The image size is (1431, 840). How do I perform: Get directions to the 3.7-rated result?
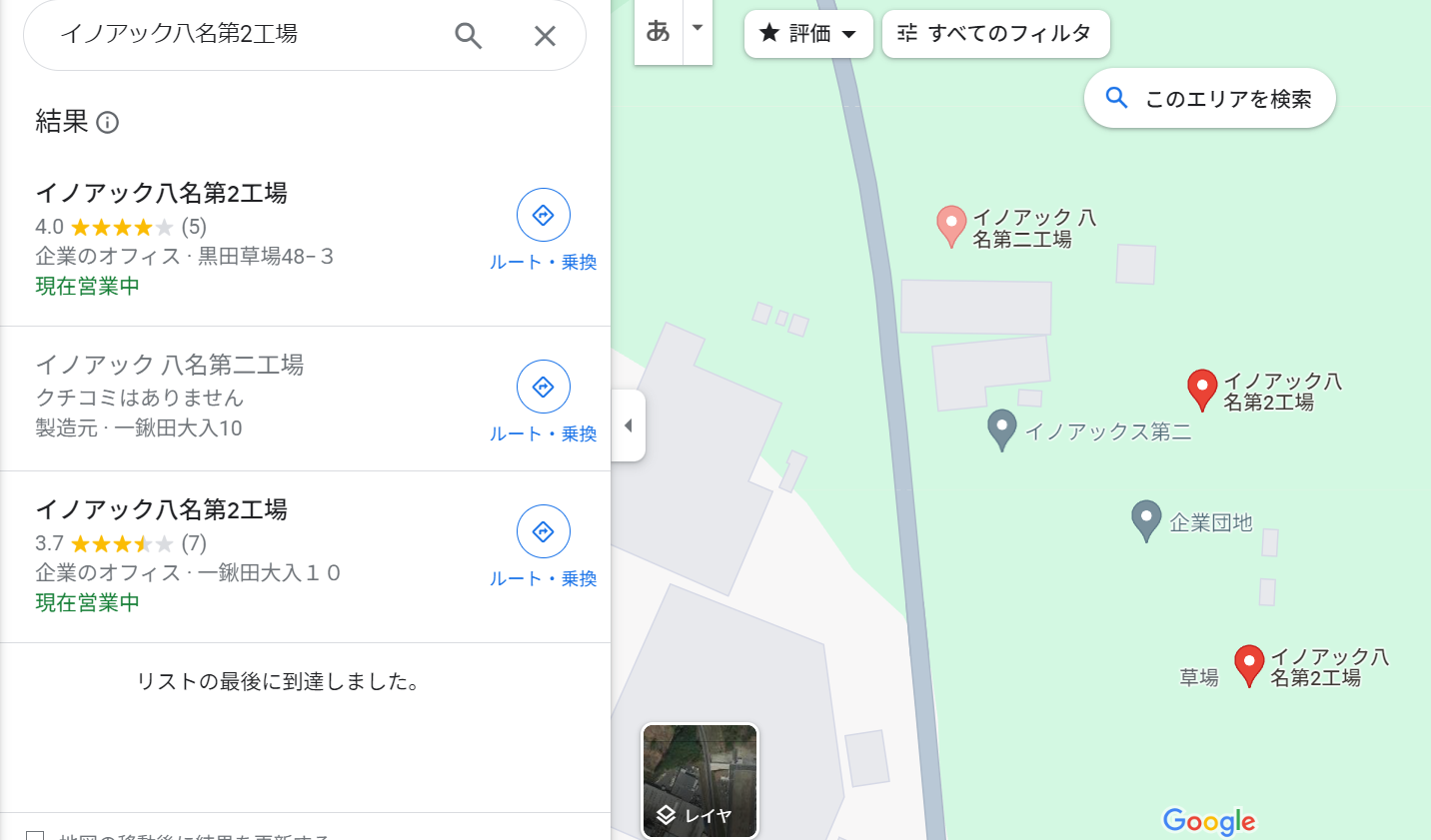click(x=543, y=531)
